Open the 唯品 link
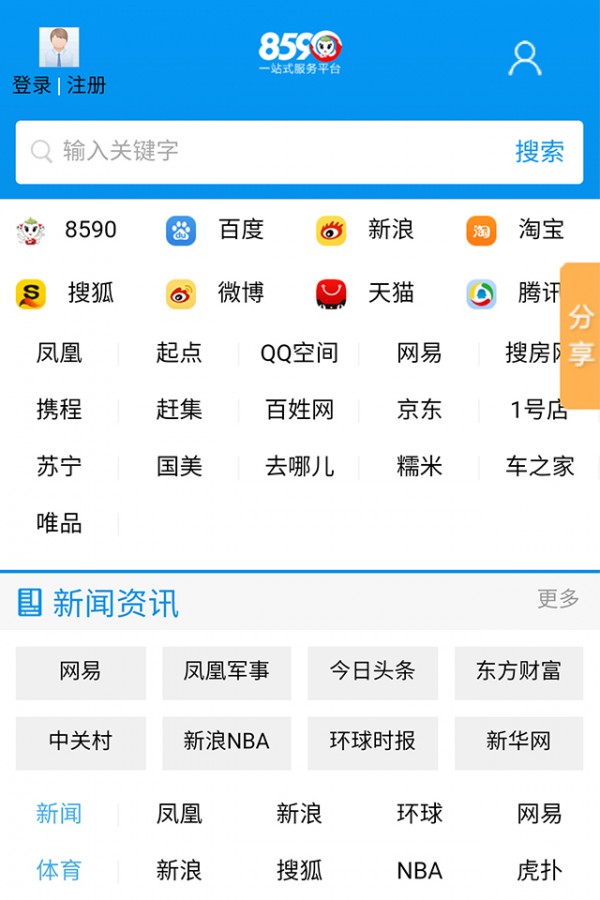Viewport: 600px width, 900px height. [x=59, y=523]
